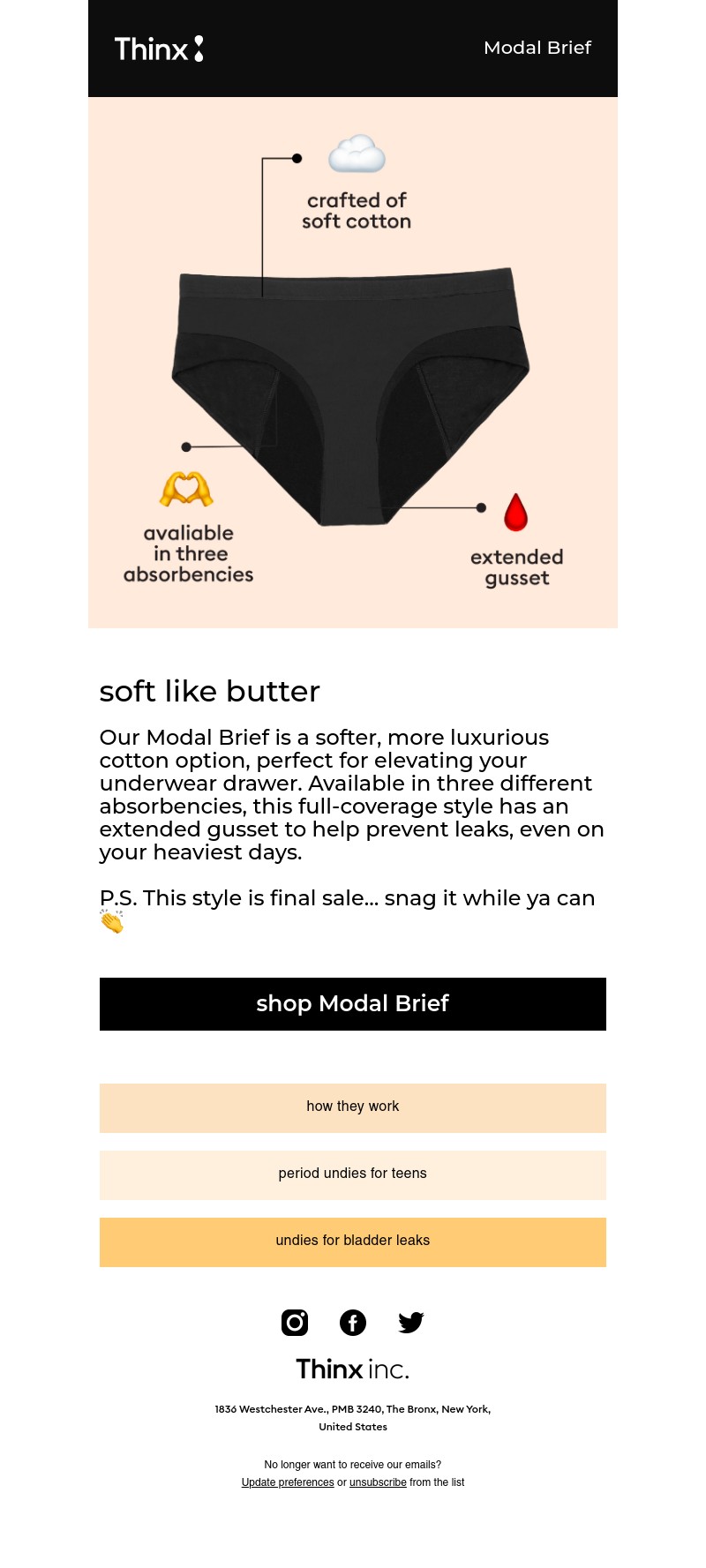Tap the shop Modal Brief button
The width and height of the screenshot is (706, 1568).
click(x=352, y=1003)
